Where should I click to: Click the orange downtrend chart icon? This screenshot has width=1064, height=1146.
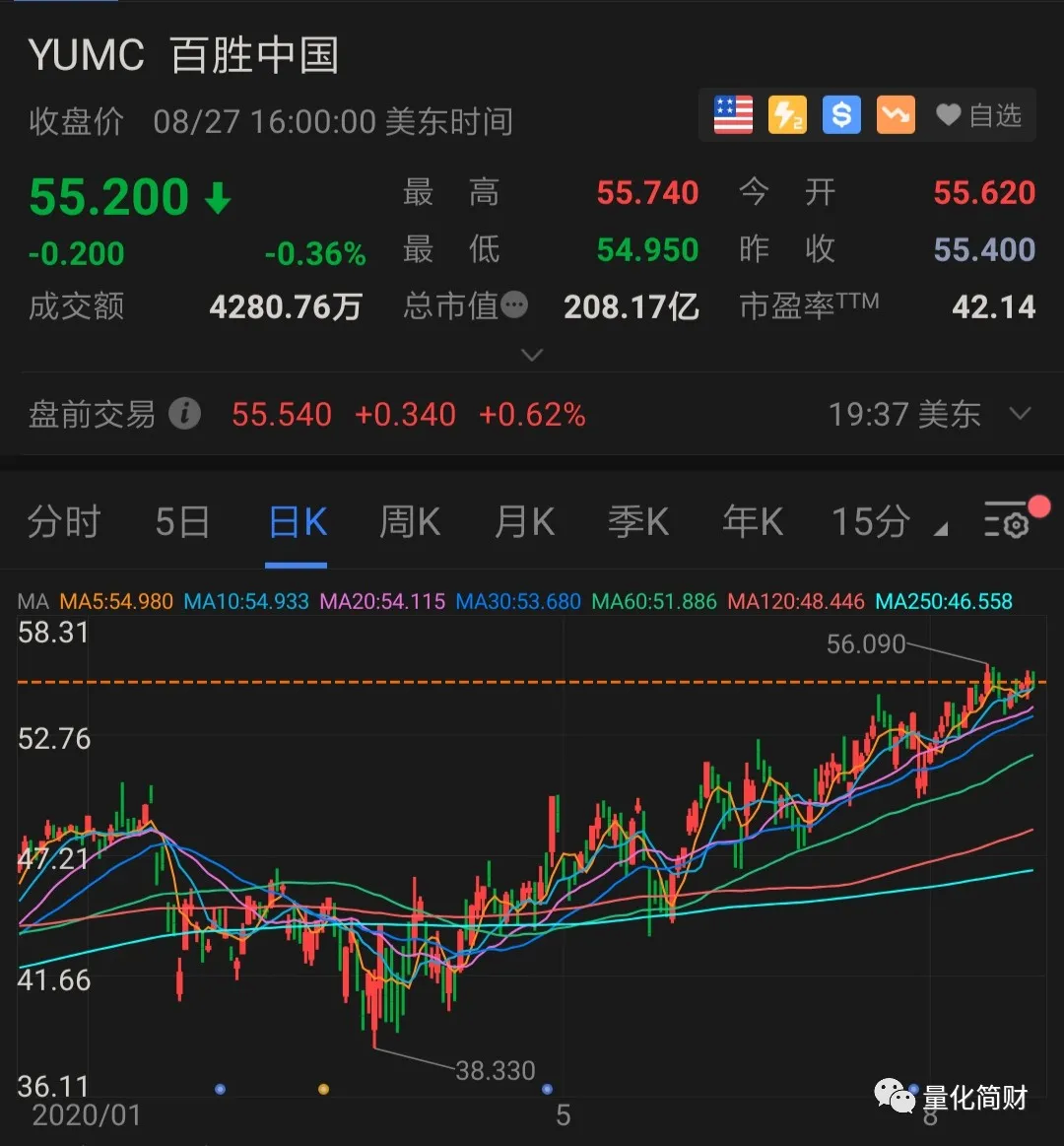coord(895,114)
